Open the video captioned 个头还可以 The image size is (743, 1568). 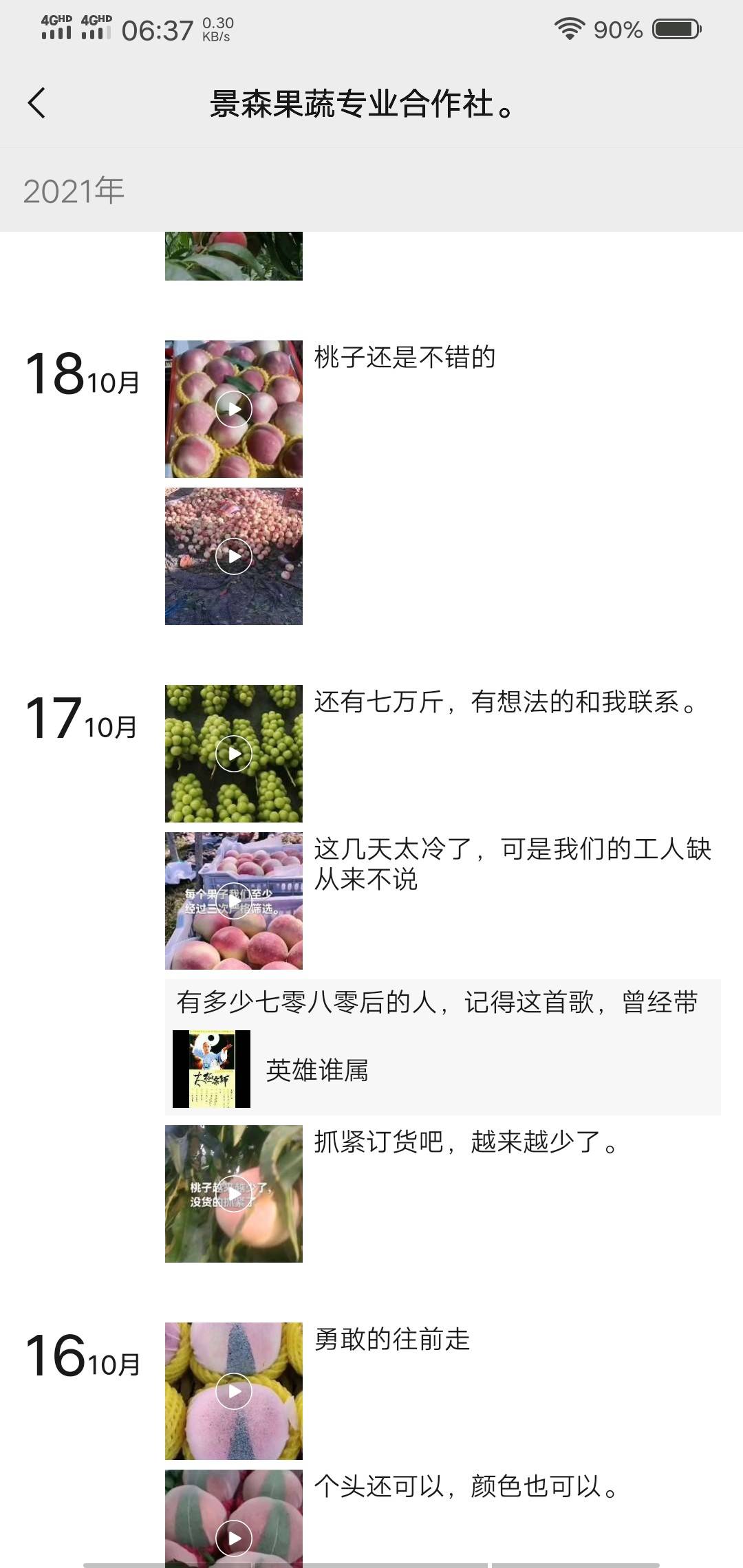(x=234, y=1518)
